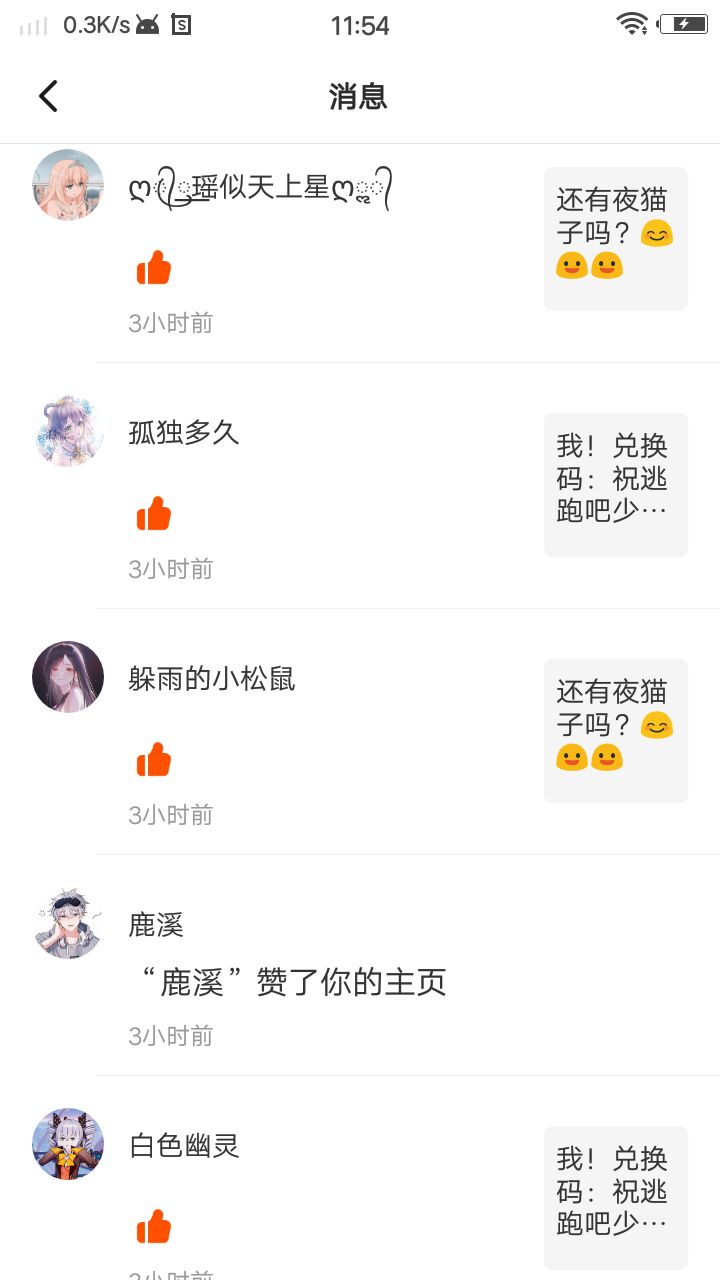720x1280 pixels.
Task: Go back from the 消息 page
Action: 48,96
